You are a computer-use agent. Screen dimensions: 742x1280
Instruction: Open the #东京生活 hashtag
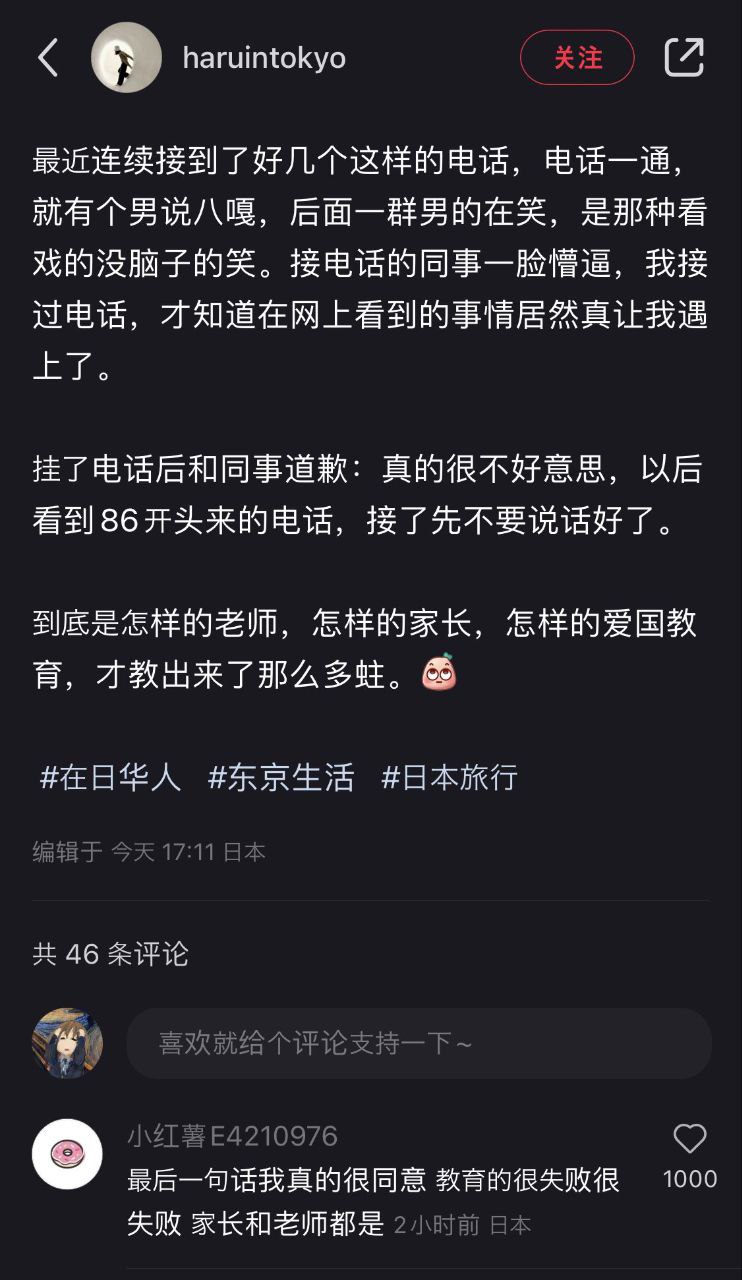click(x=281, y=777)
